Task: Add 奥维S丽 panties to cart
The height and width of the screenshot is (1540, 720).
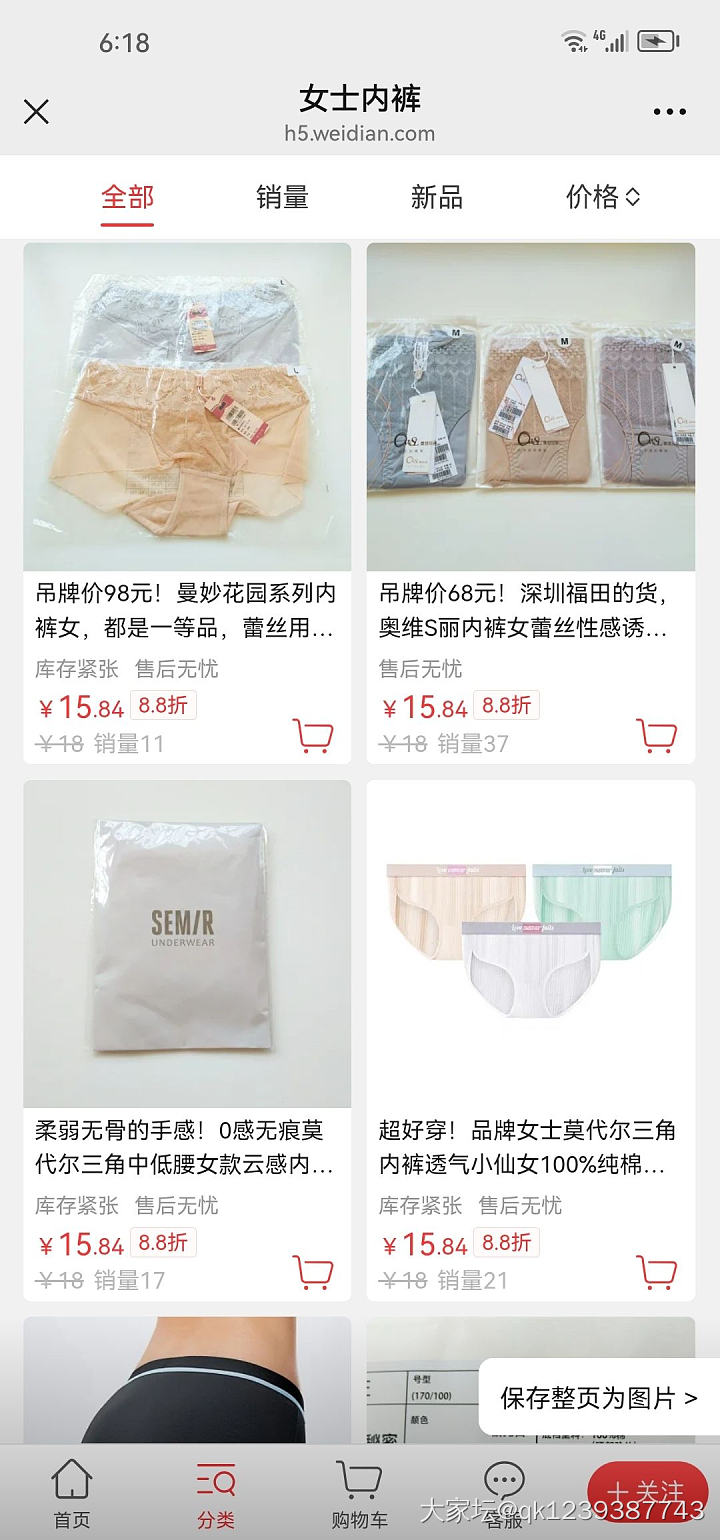Action: (657, 733)
